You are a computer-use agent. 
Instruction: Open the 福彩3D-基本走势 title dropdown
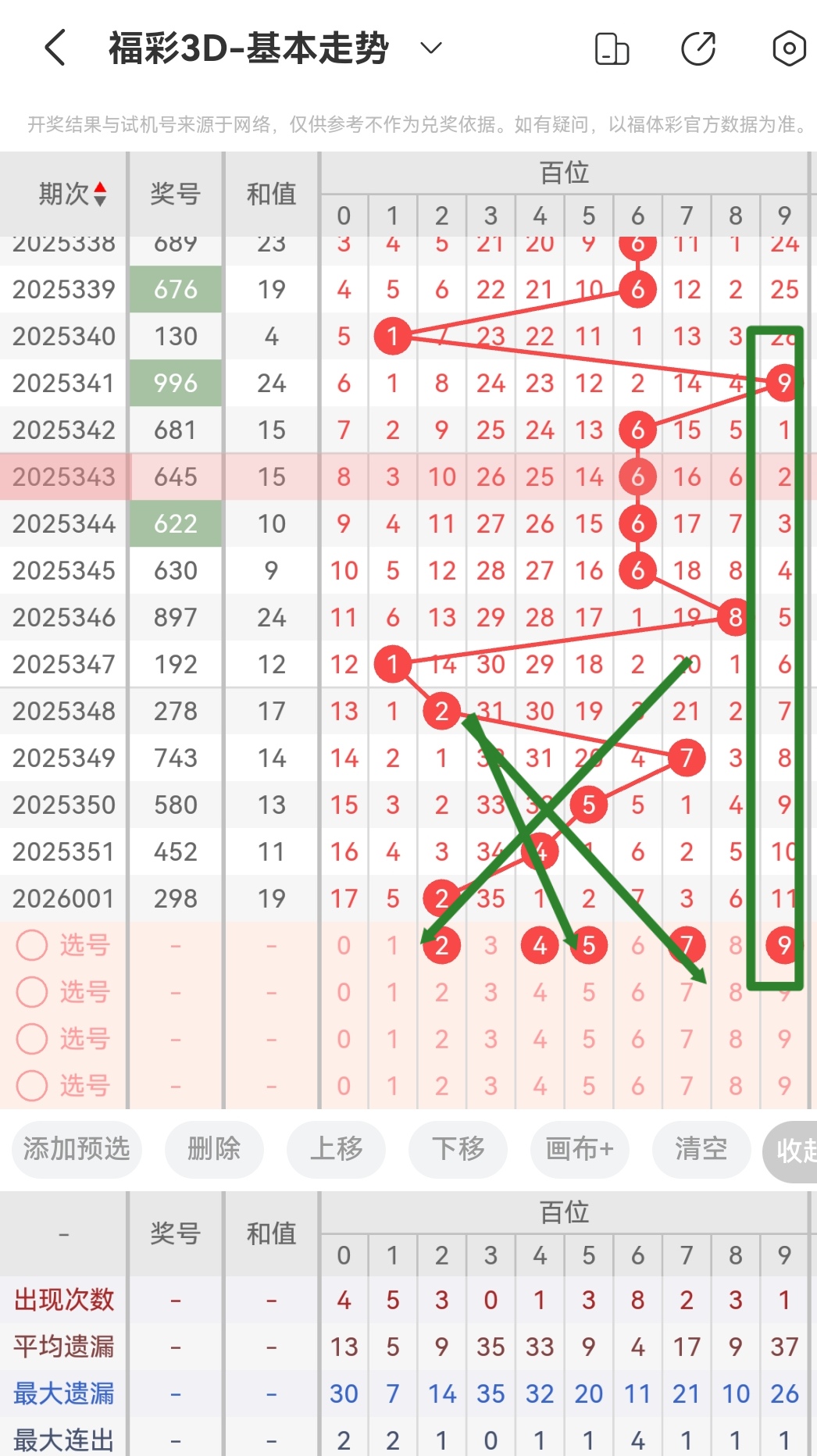430,48
